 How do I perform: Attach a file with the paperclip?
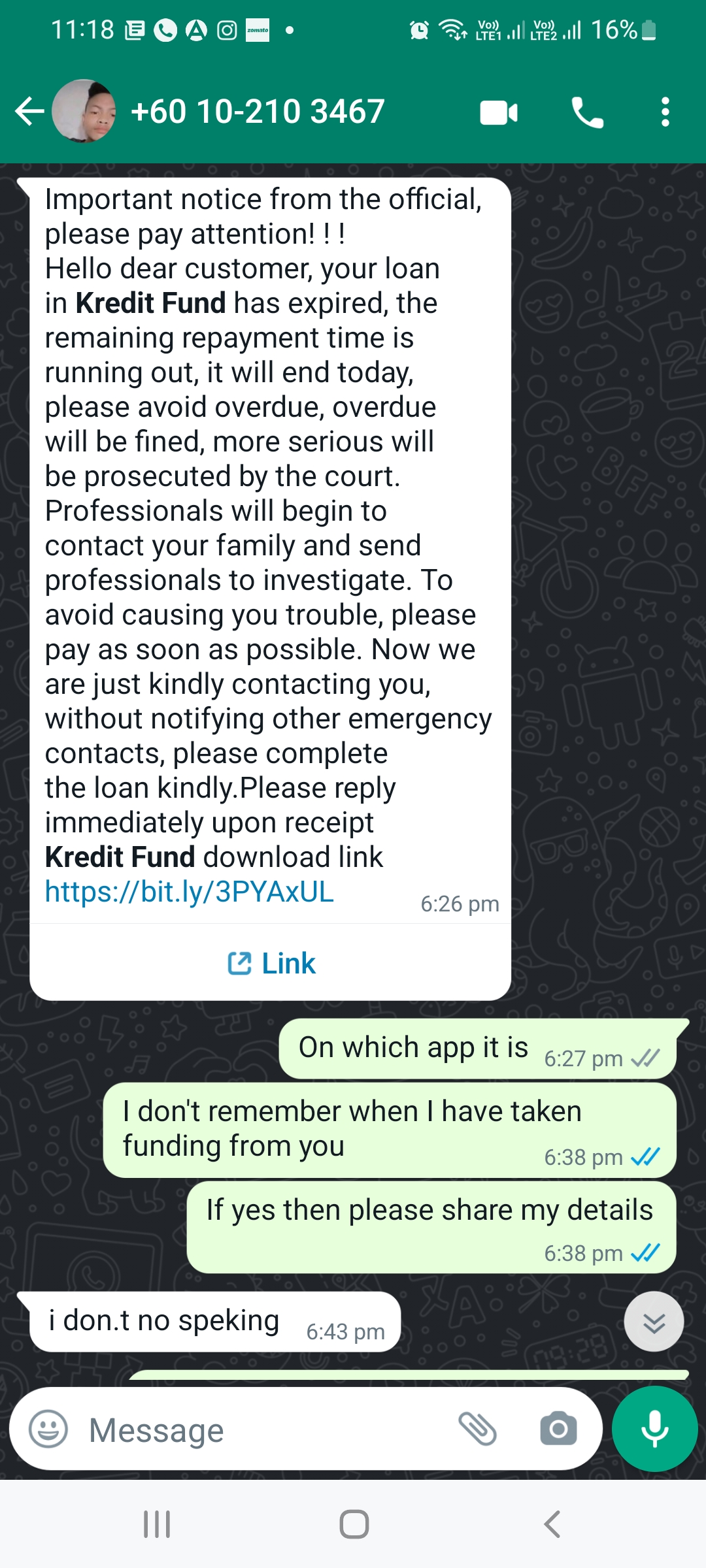pos(478,1429)
